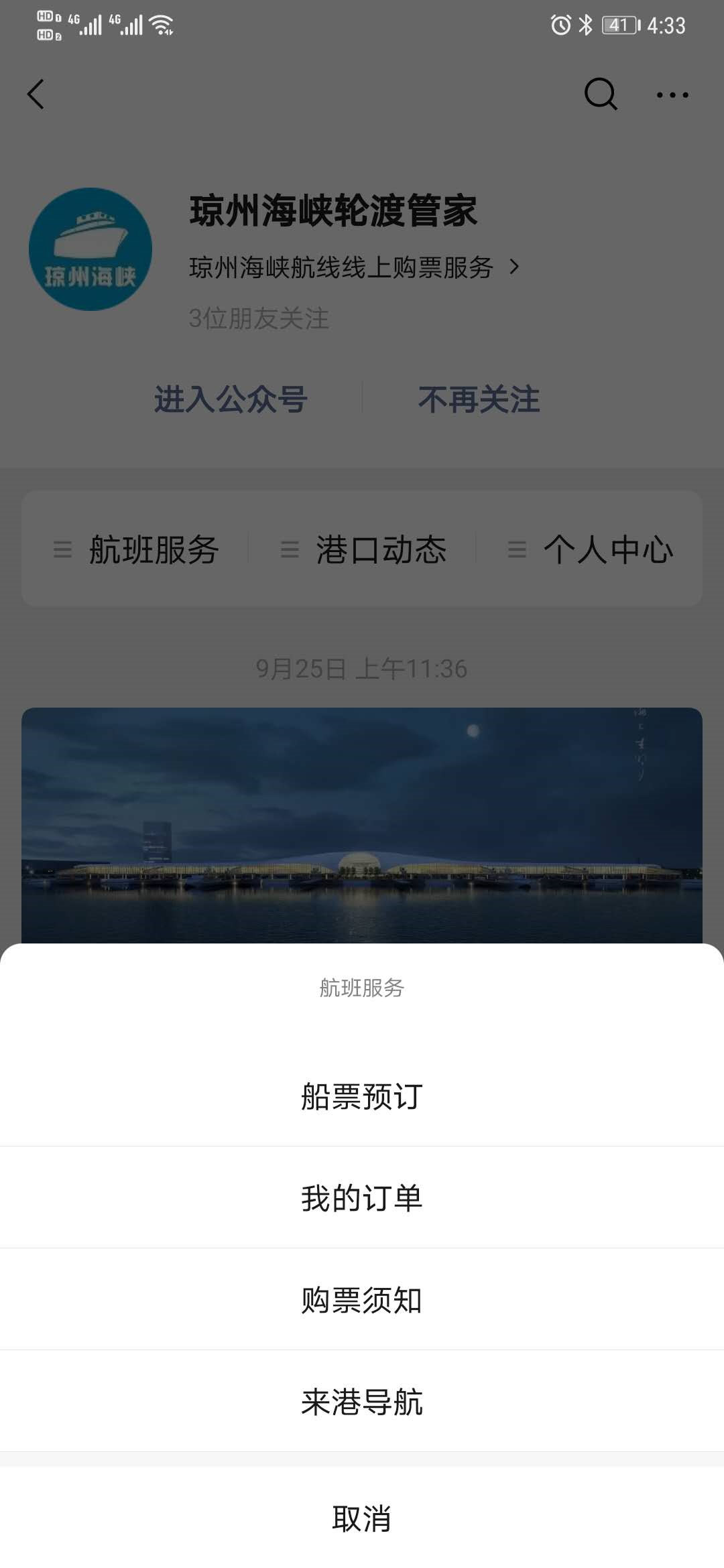Screen dimensions: 724x1568
Task: Tap 进入公众号 to enter the account
Action: pyautogui.click(x=230, y=399)
